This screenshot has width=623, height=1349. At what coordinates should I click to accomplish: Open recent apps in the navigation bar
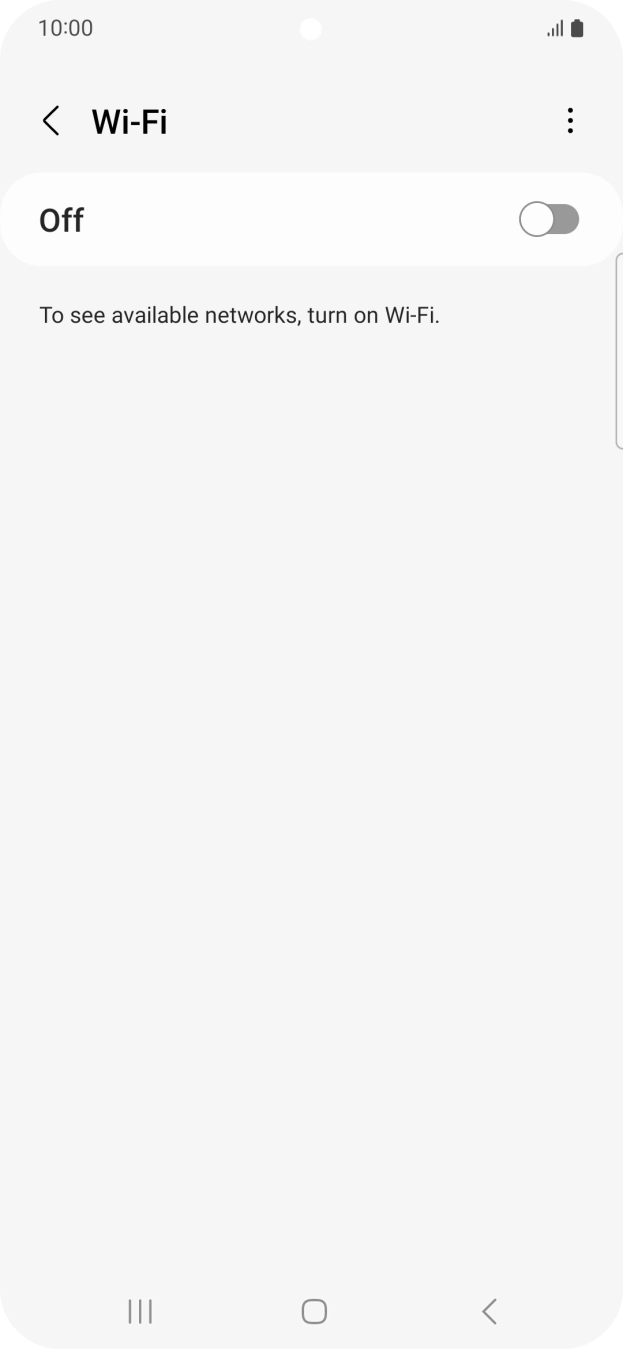[x=140, y=1311]
